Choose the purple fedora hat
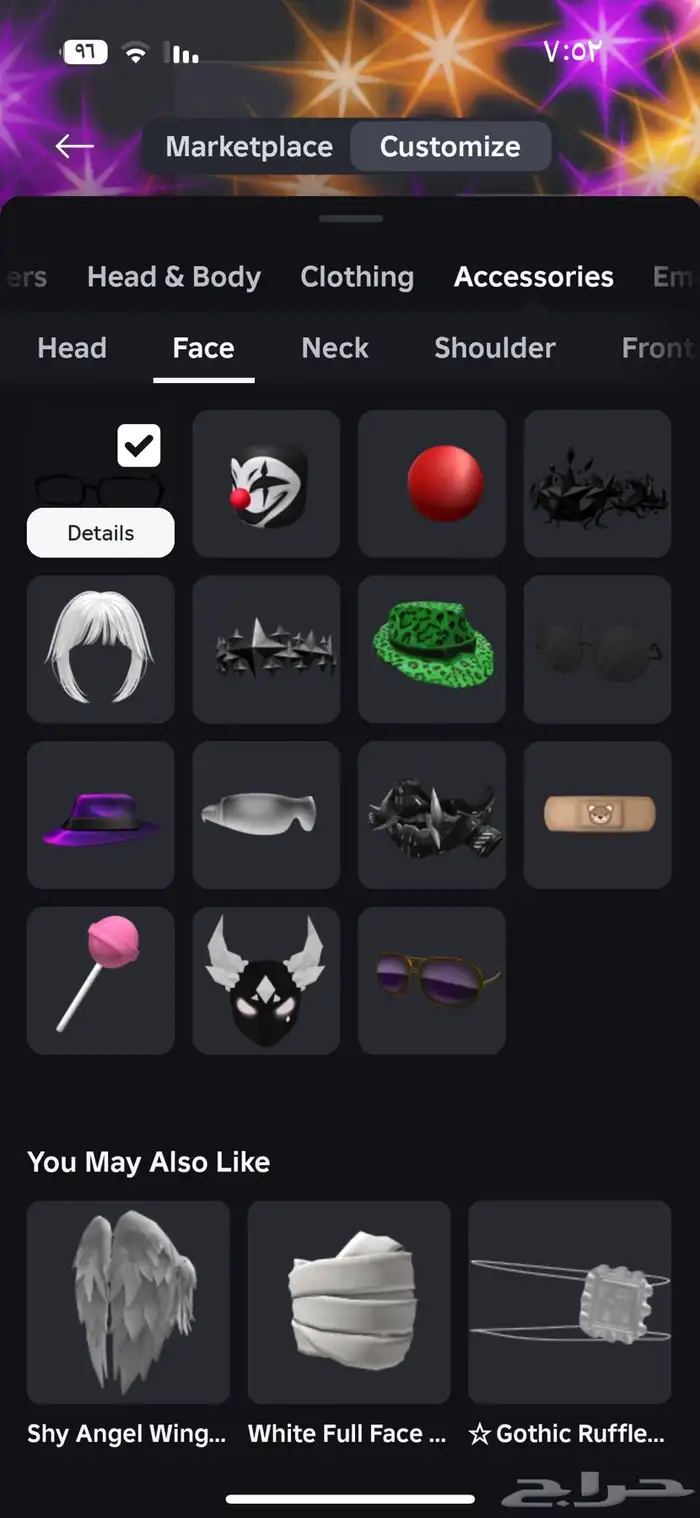This screenshot has height=1518, width=700. [100, 815]
